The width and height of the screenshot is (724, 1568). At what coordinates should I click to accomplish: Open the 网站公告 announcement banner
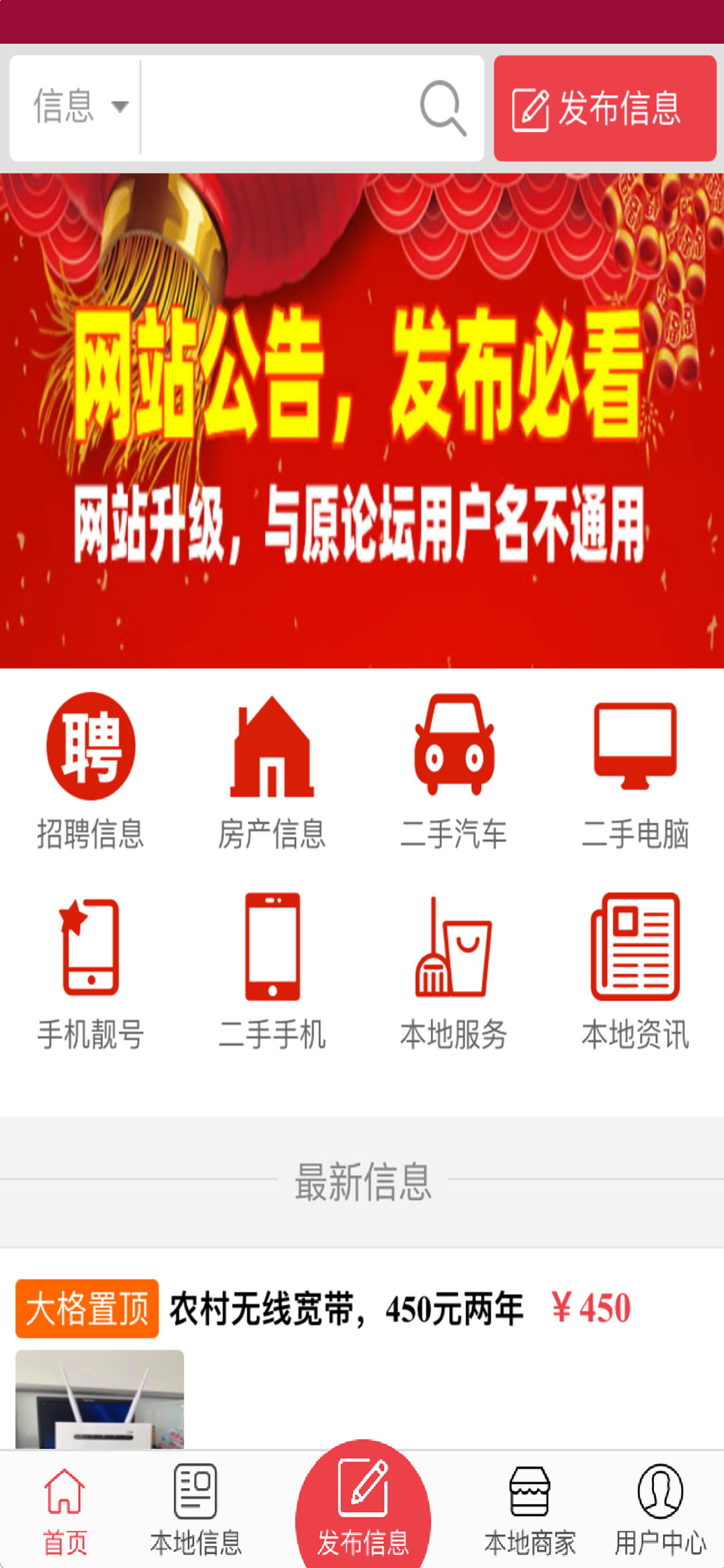(x=362, y=420)
